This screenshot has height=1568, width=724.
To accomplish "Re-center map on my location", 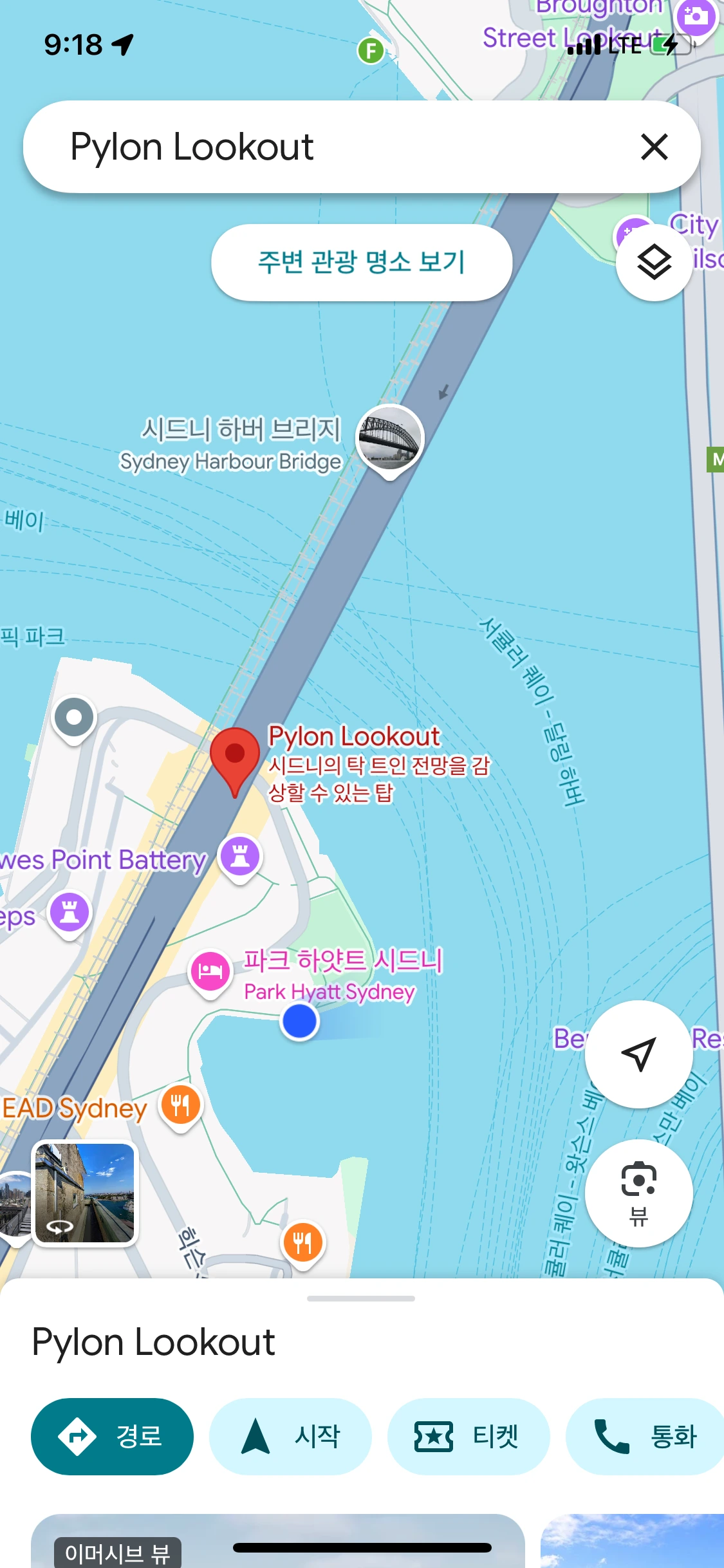I will tap(638, 1054).
